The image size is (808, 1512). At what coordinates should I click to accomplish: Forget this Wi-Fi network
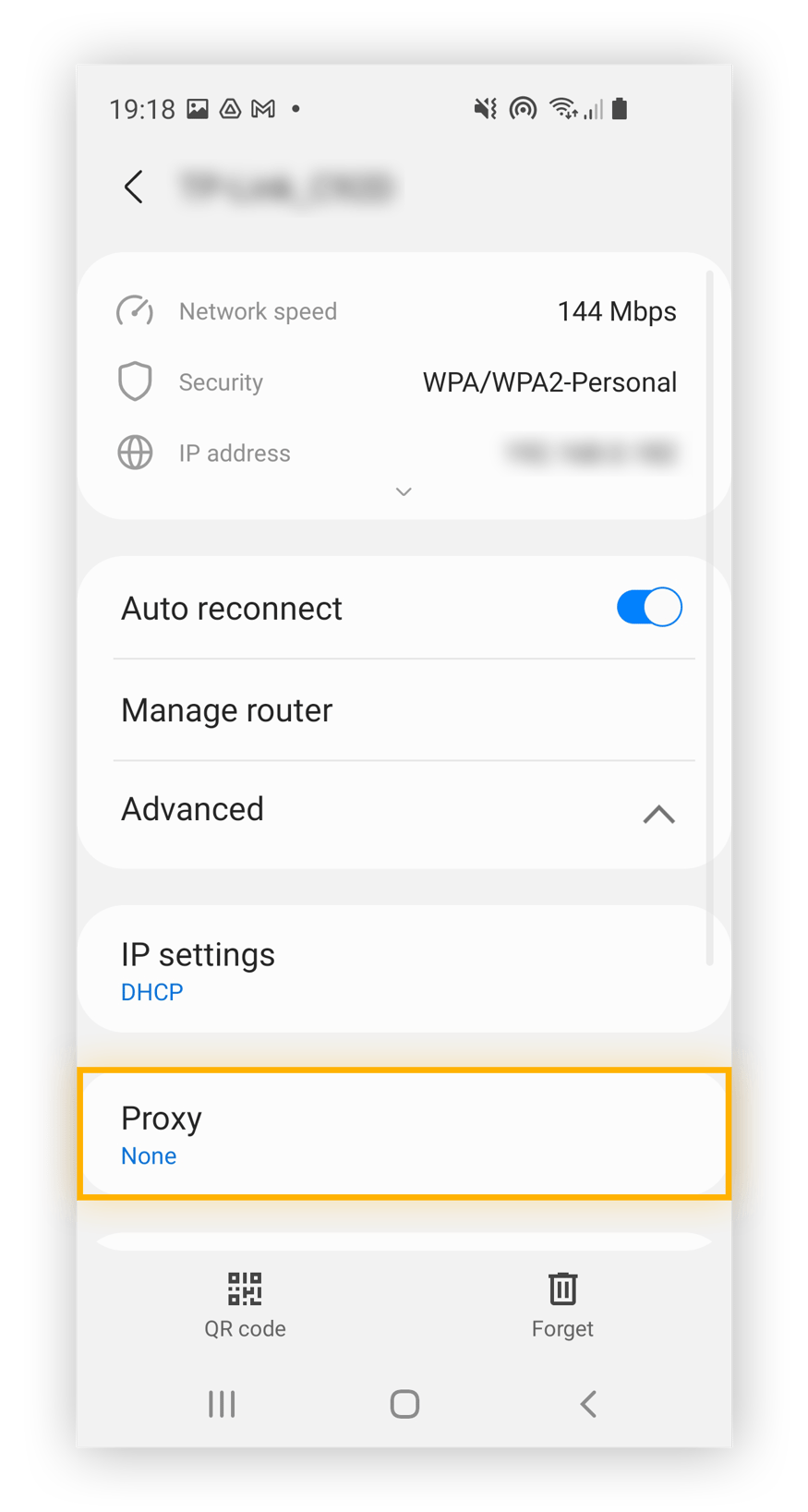tap(562, 1303)
